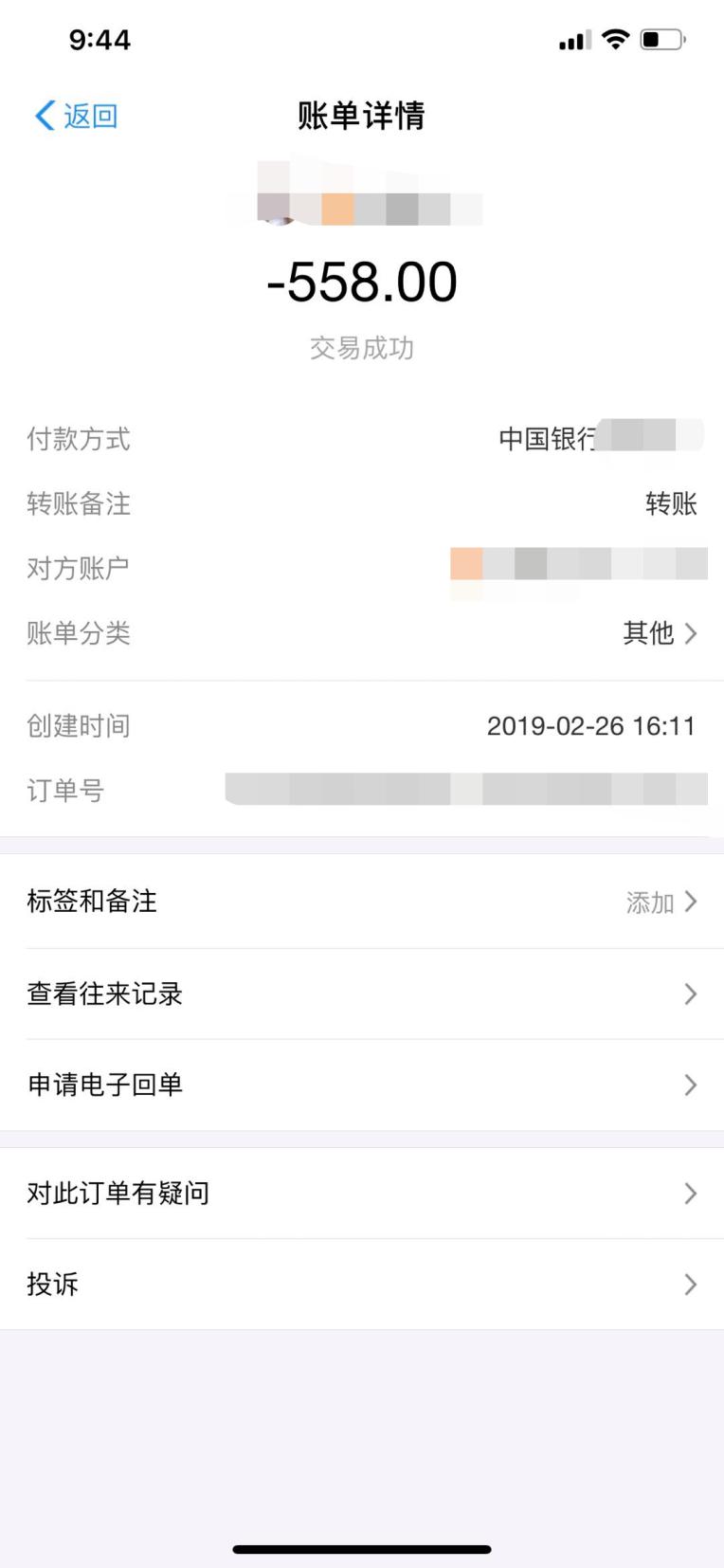Select 申请电子回单
This screenshot has height=1568, width=724.
pos(362,1085)
